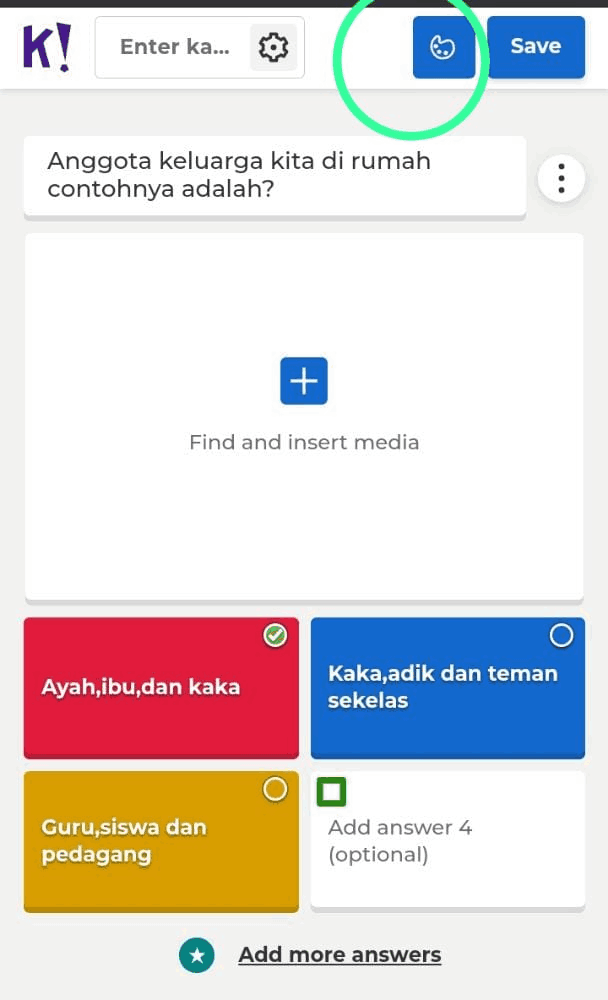Open the question overflow menu
This screenshot has width=608, height=1000.
tap(561, 178)
